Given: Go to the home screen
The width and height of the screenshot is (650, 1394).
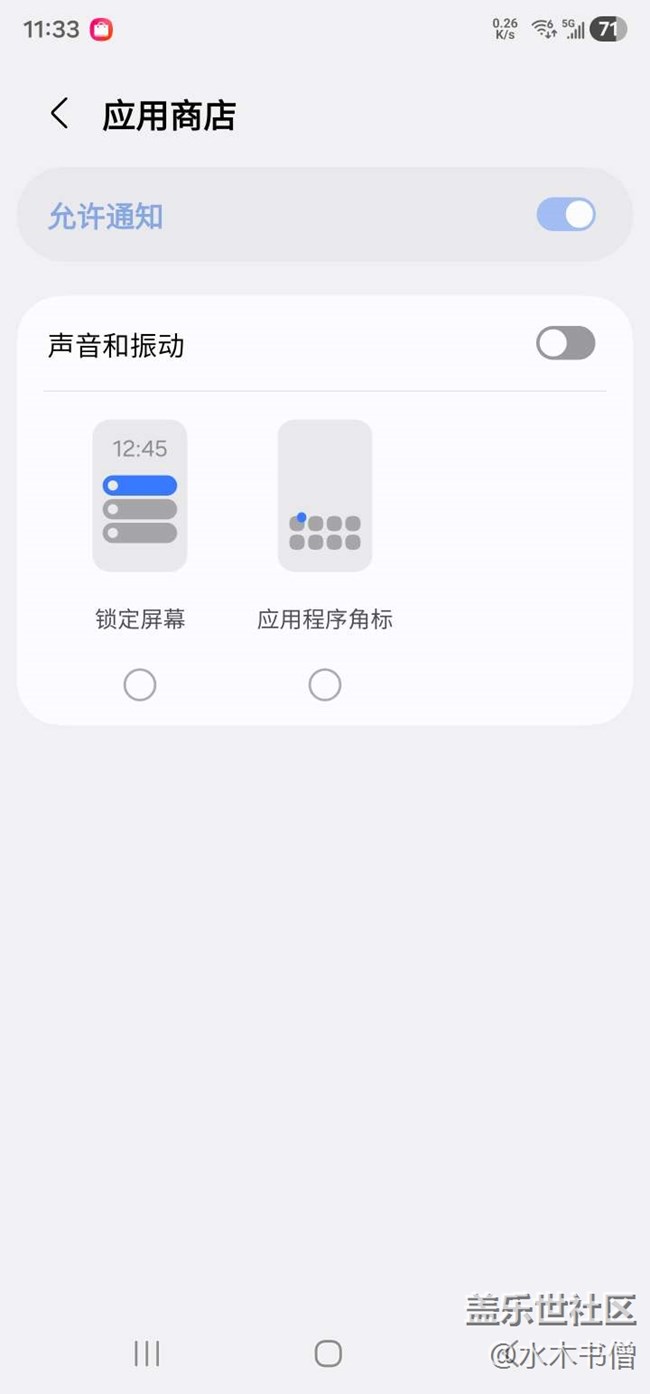Looking at the screenshot, I should (328, 1353).
